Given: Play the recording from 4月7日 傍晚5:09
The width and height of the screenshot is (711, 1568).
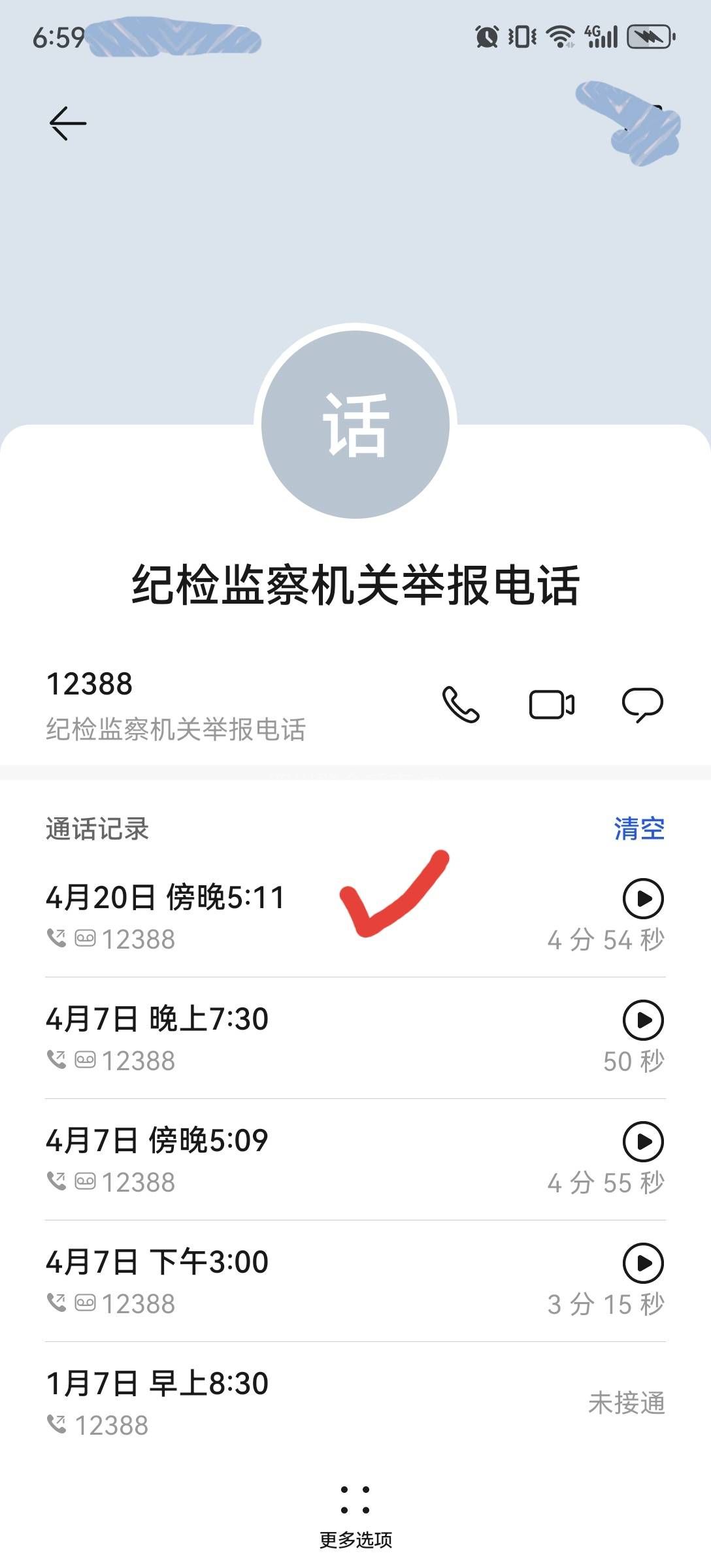Looking at the screenshot, I should [x=643, y=1141].
